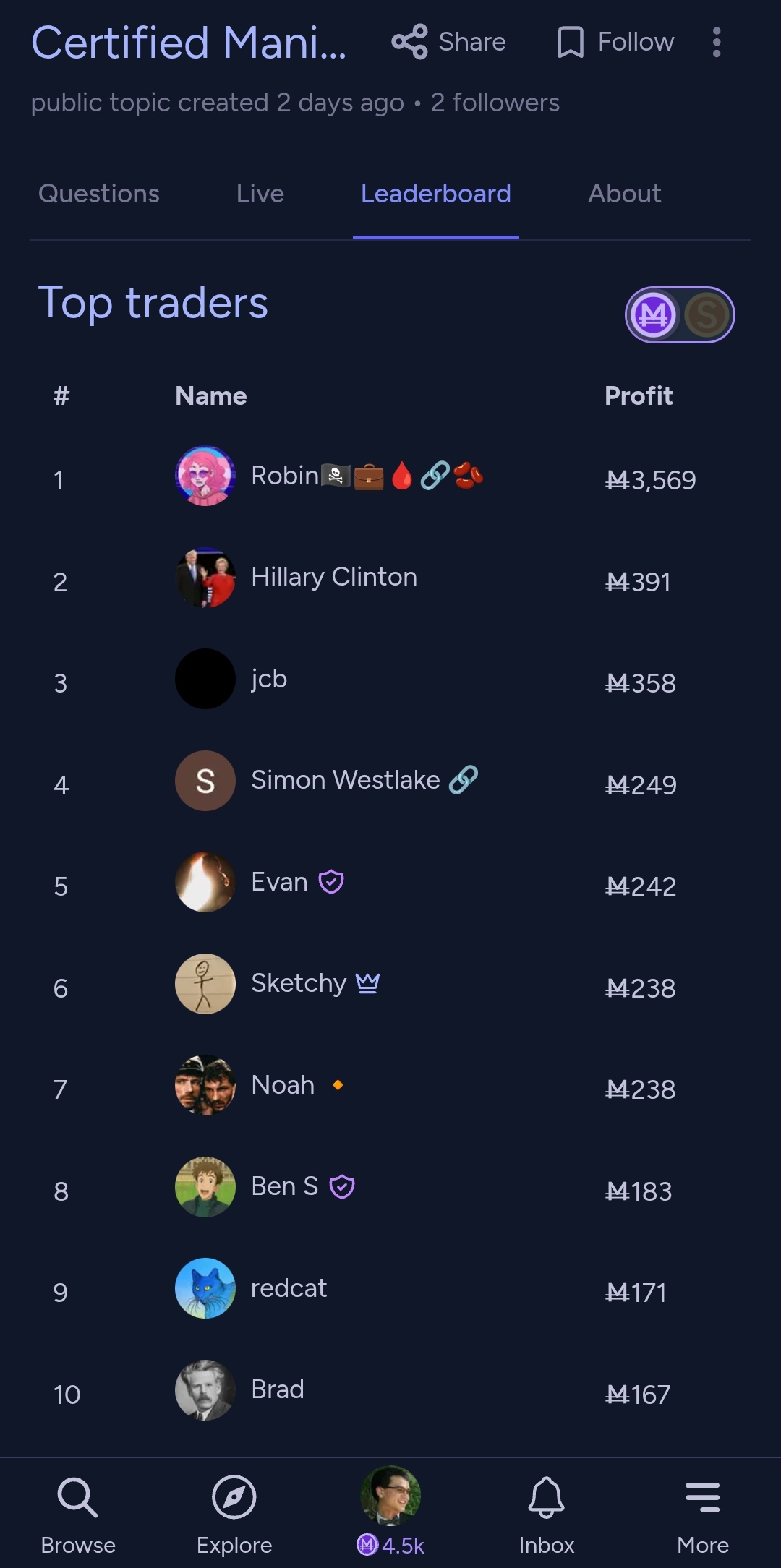Switch to the Live tab
Screen dimensions: 781x1568
click(260, 194)
